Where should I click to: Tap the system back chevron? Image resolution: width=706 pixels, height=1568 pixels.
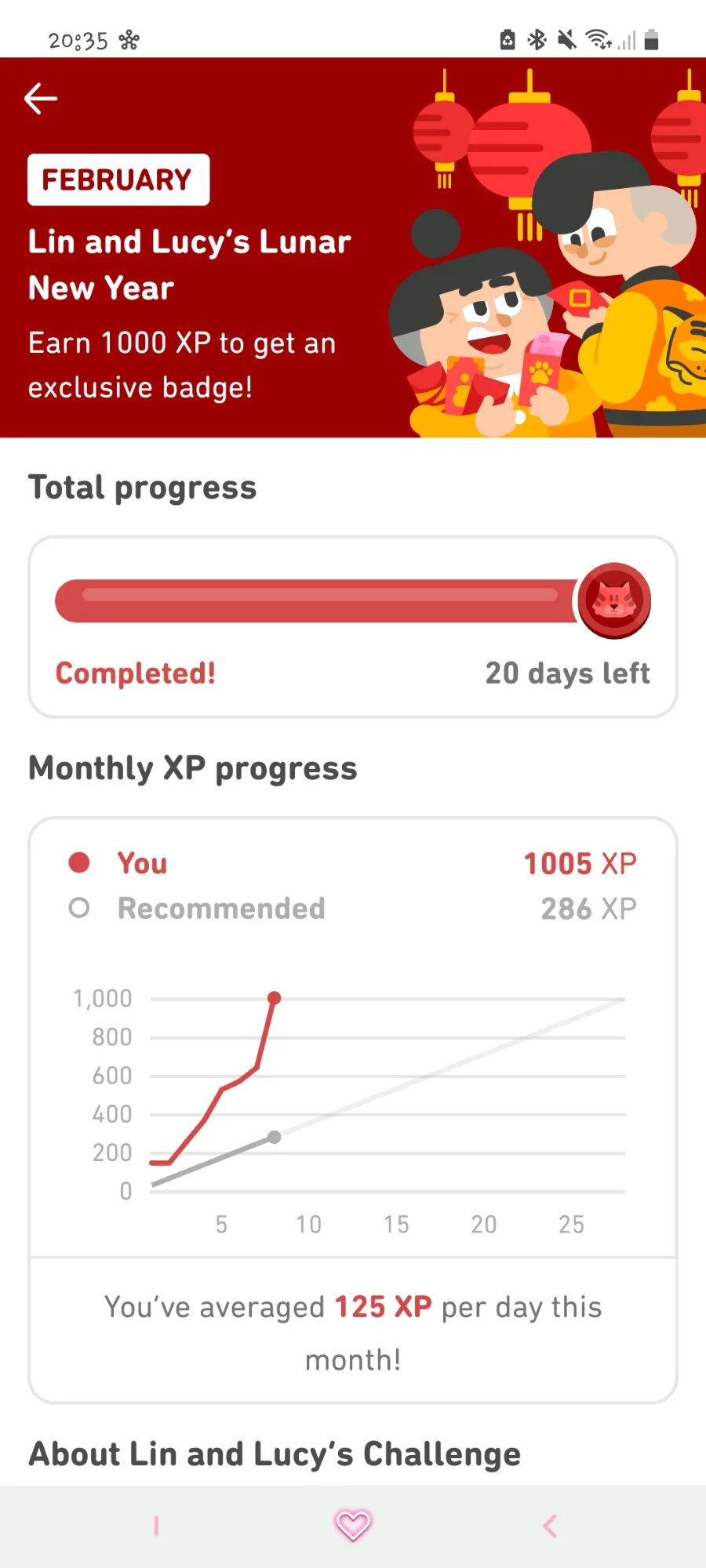point(550,1526)
